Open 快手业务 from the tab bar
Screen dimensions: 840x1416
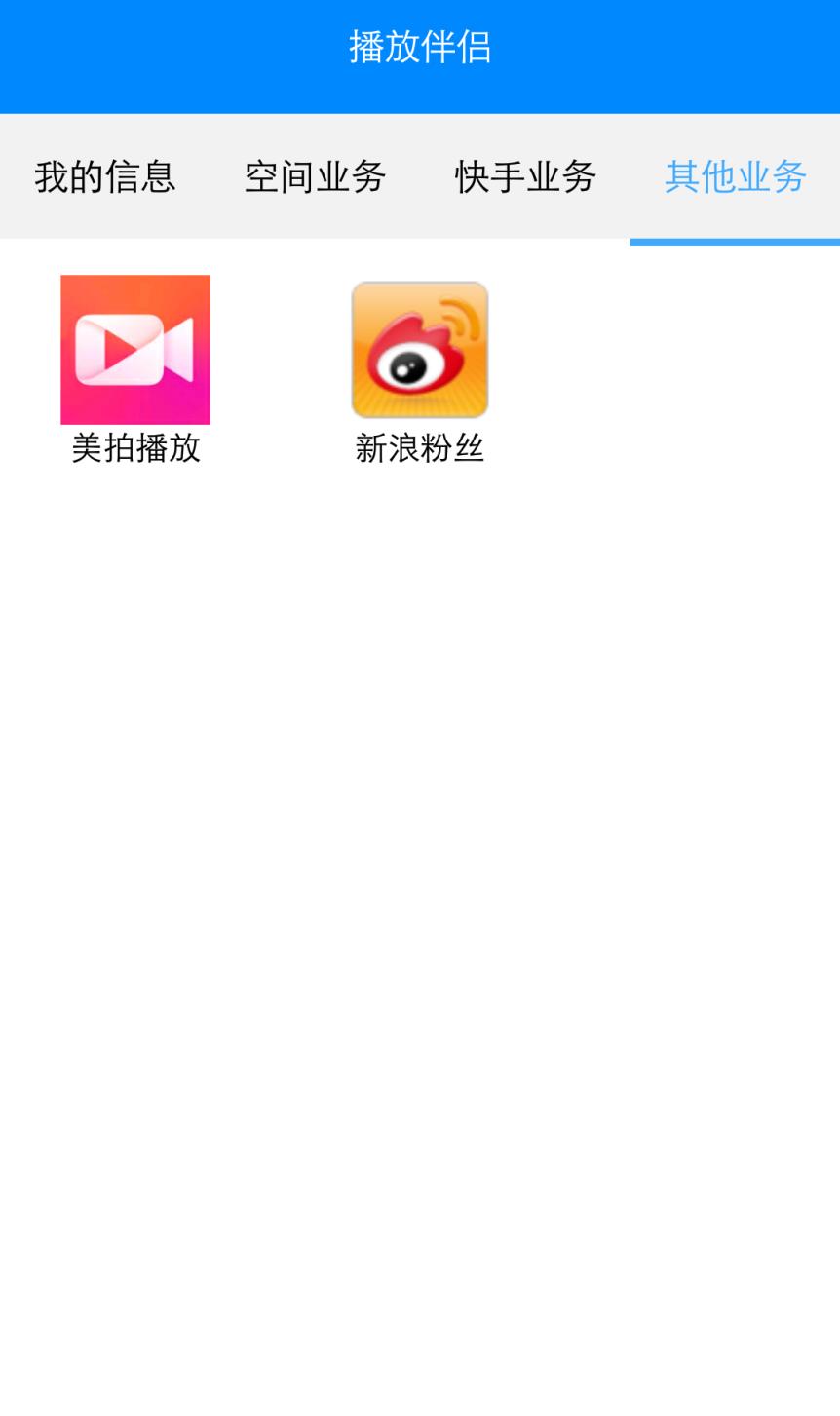(x=525, y=177)
